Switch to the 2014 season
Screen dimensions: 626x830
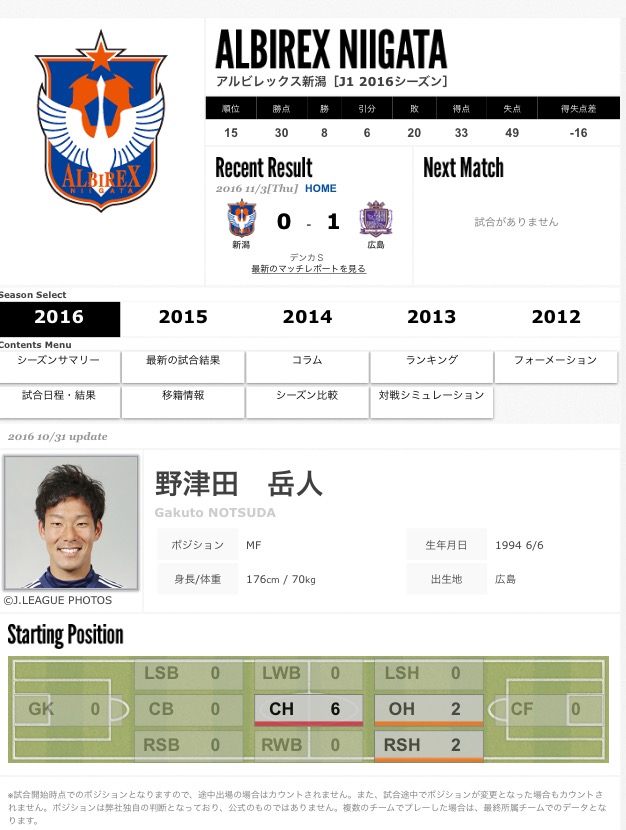(307, 317)
